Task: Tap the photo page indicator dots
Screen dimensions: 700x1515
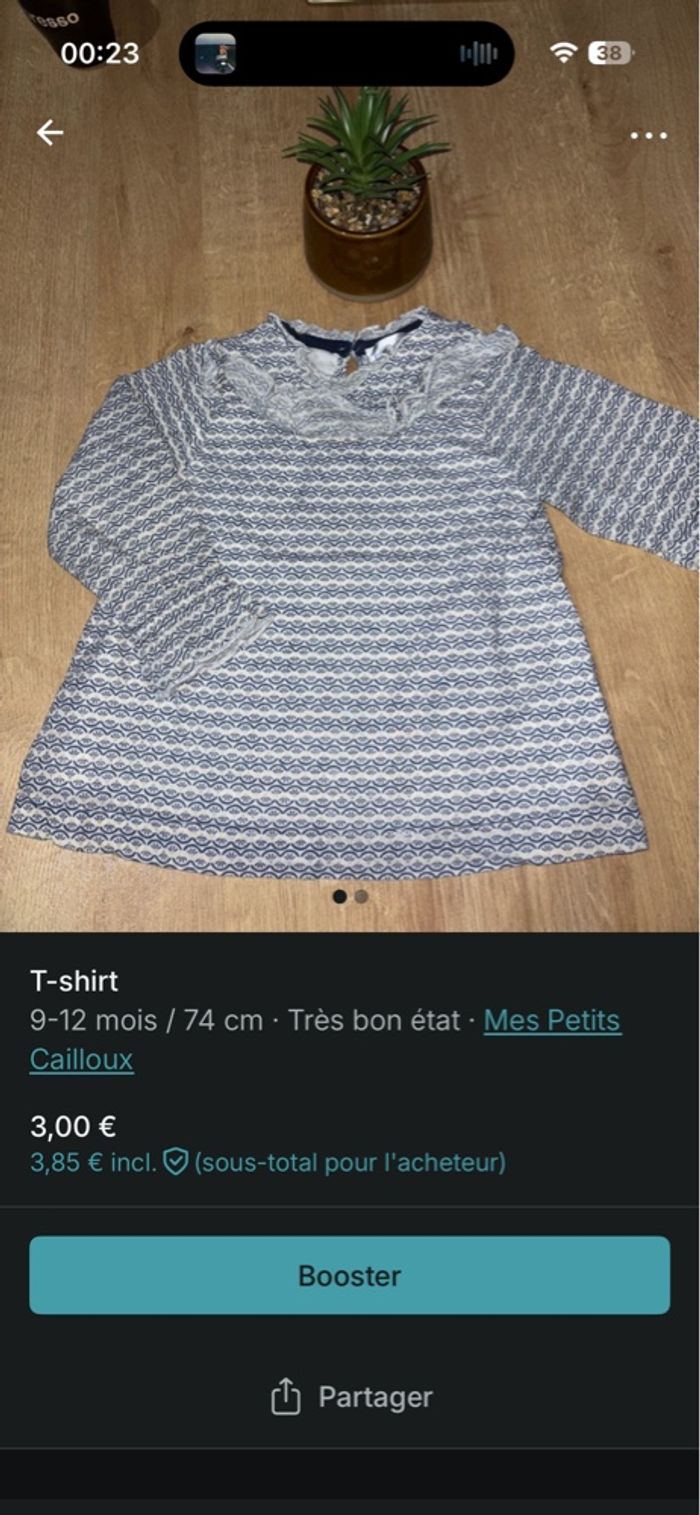Action: pos(350,897)
